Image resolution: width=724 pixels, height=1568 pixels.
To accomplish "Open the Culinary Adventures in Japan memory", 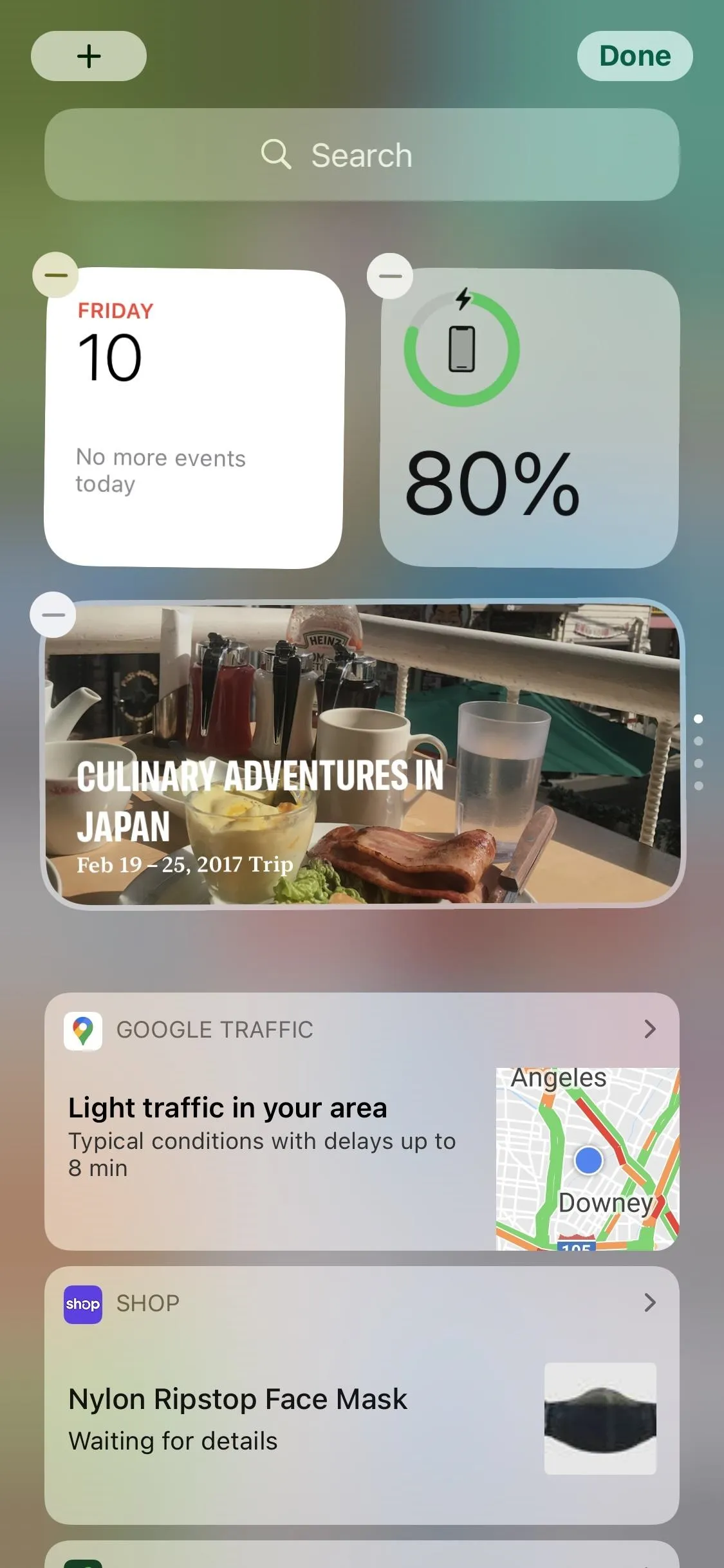I will 363,754.
